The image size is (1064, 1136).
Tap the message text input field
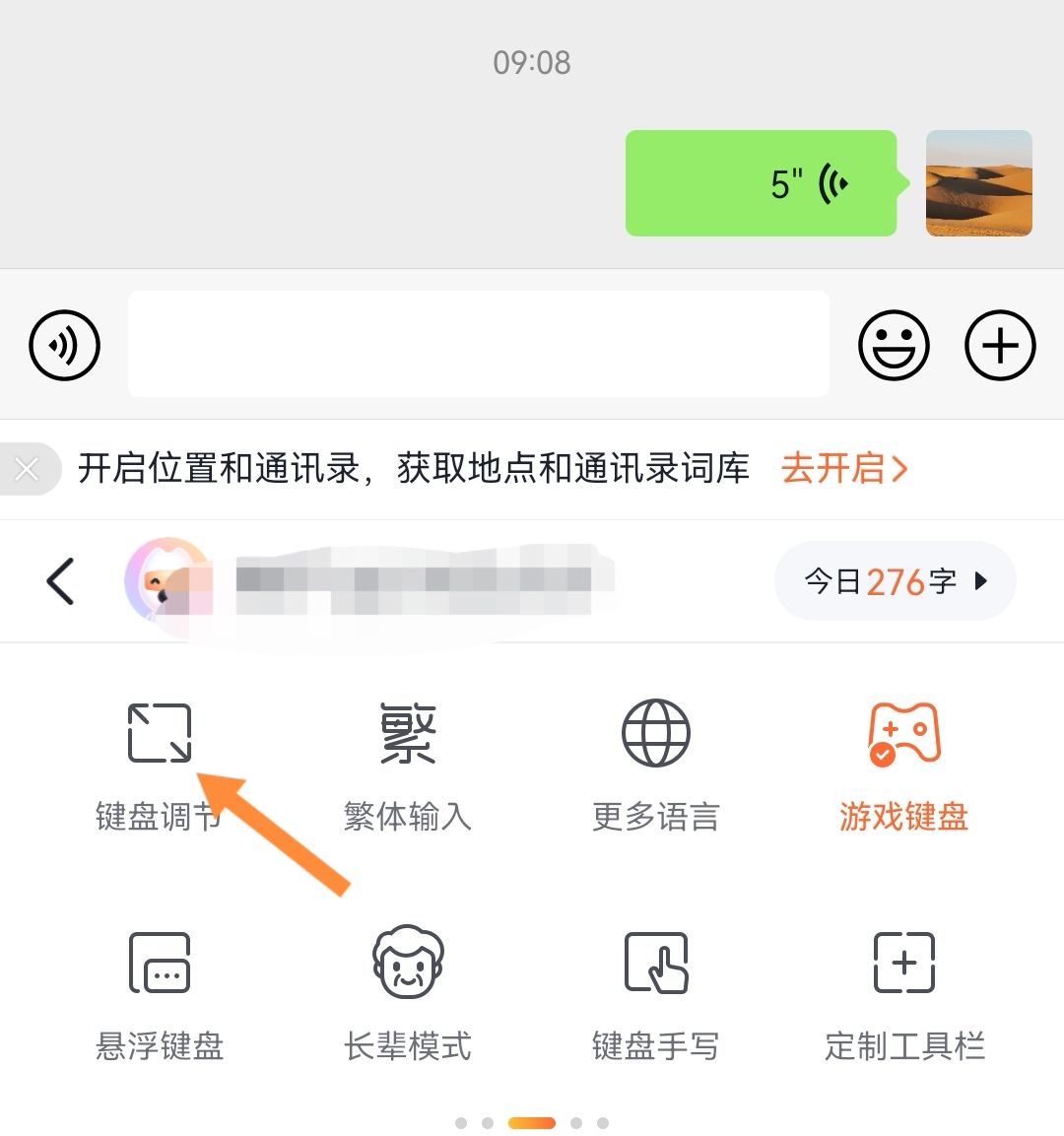pyautogui.click(x=479, y=345)
